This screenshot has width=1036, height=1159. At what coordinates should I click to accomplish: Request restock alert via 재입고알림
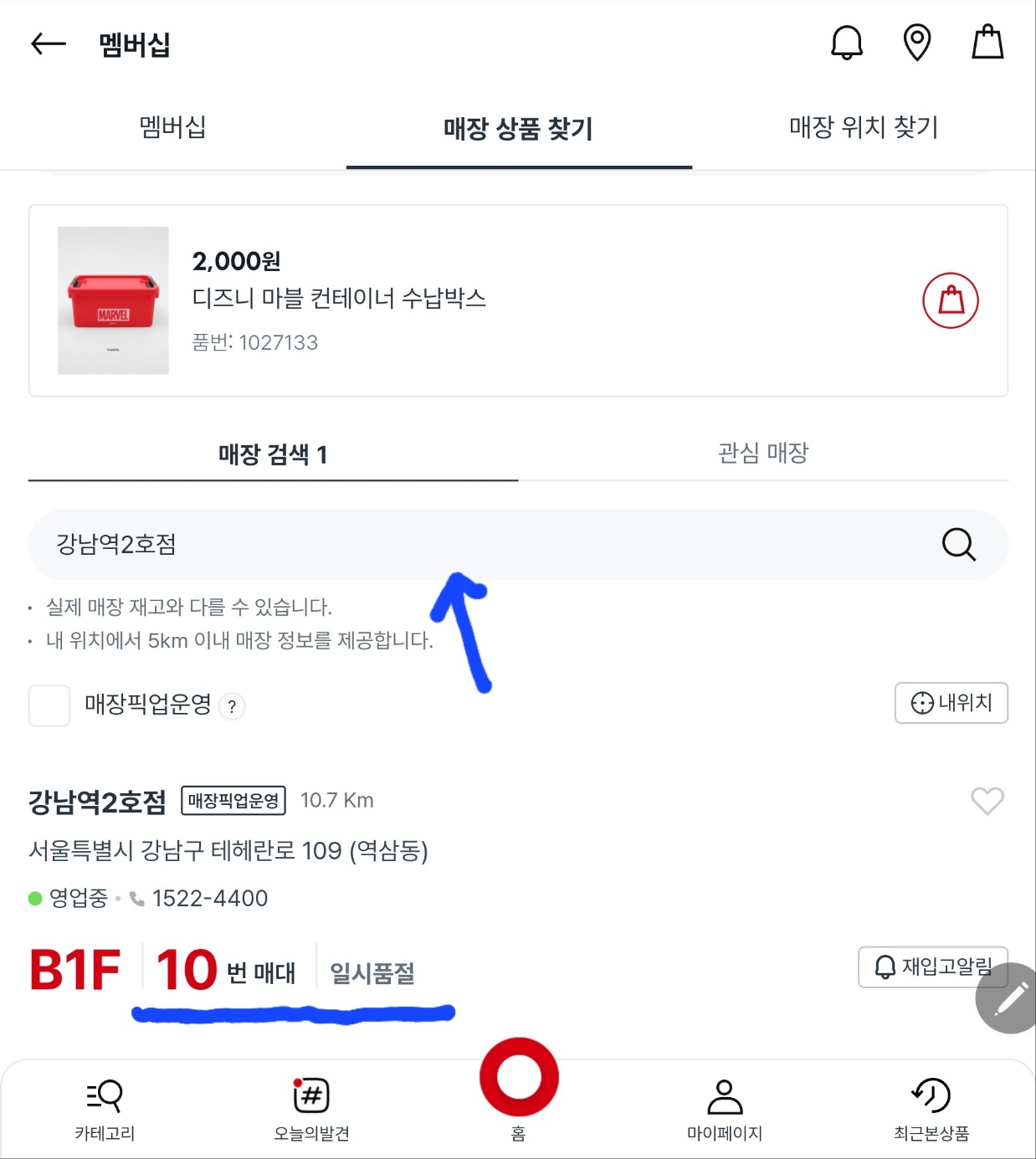[932, 967]
